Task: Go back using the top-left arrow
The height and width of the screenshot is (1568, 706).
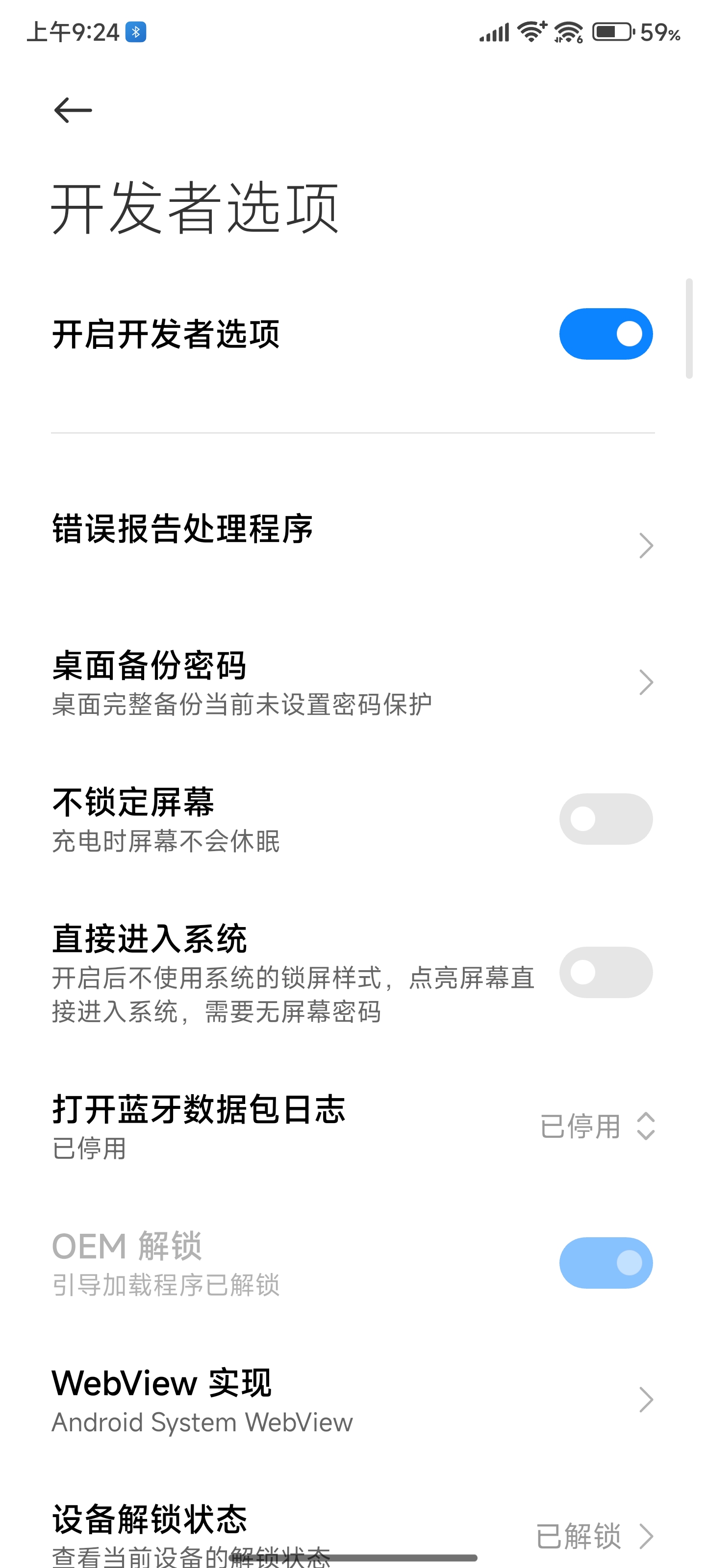Action: point(73,110)
